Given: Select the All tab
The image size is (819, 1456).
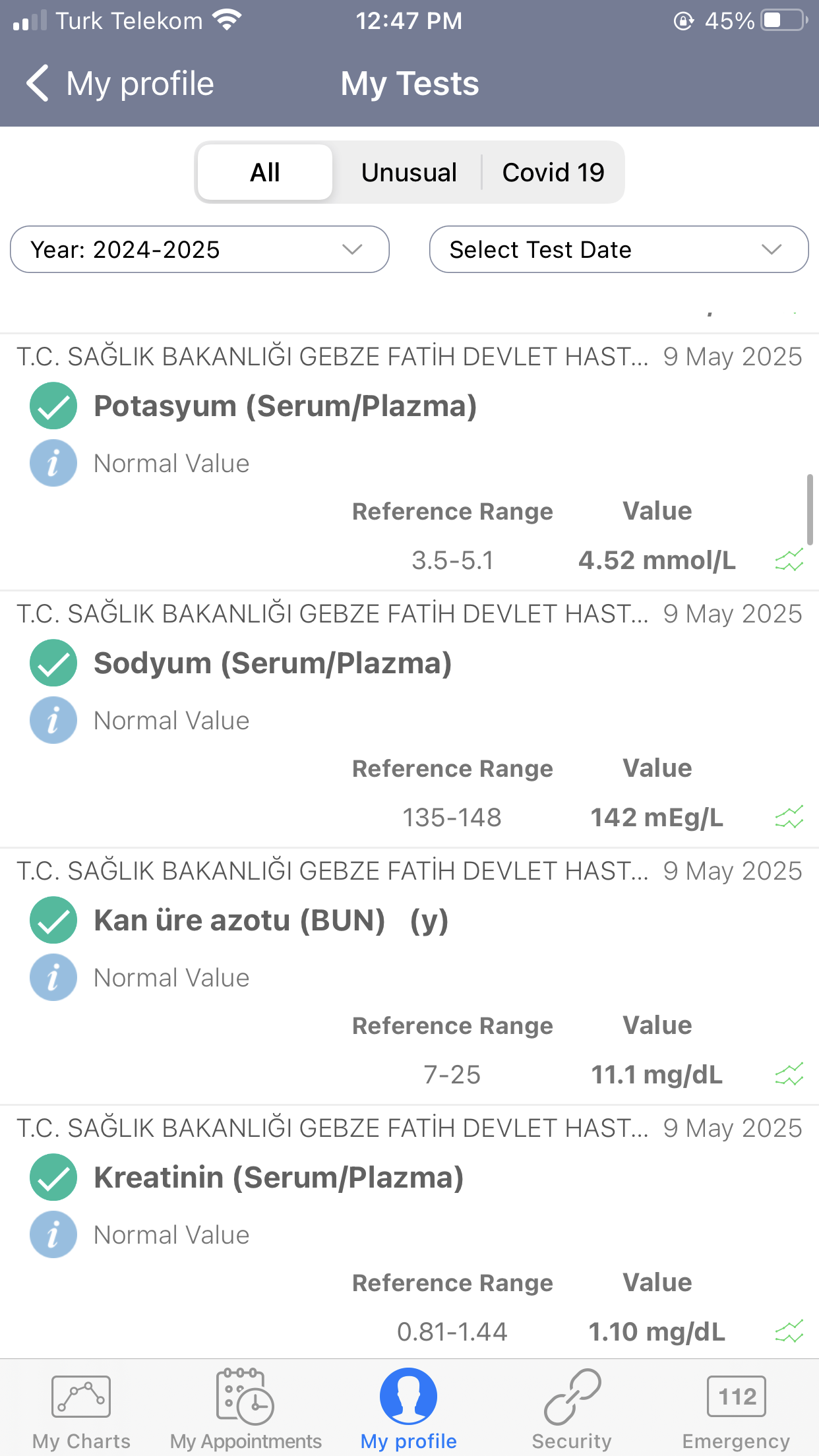Looking at the screenshot, I should [x=265, y=172].
